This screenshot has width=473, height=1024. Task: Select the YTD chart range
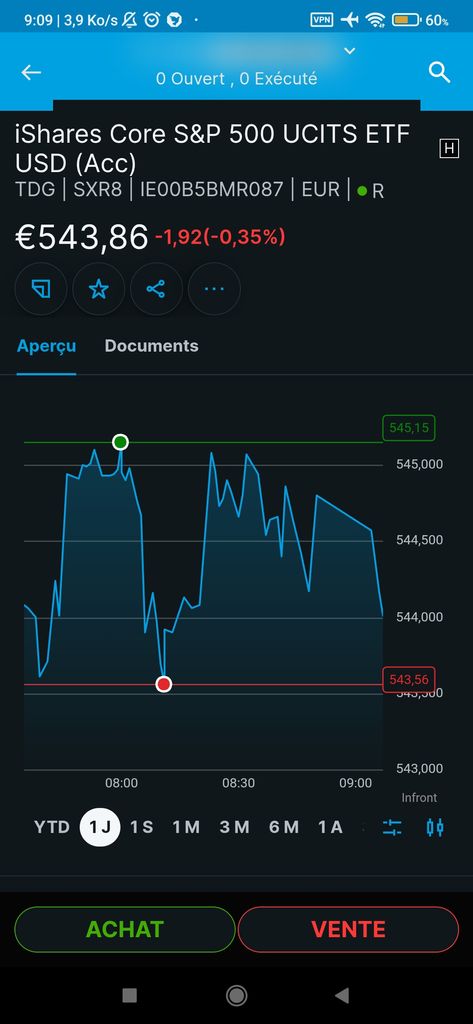pos(52,827)
